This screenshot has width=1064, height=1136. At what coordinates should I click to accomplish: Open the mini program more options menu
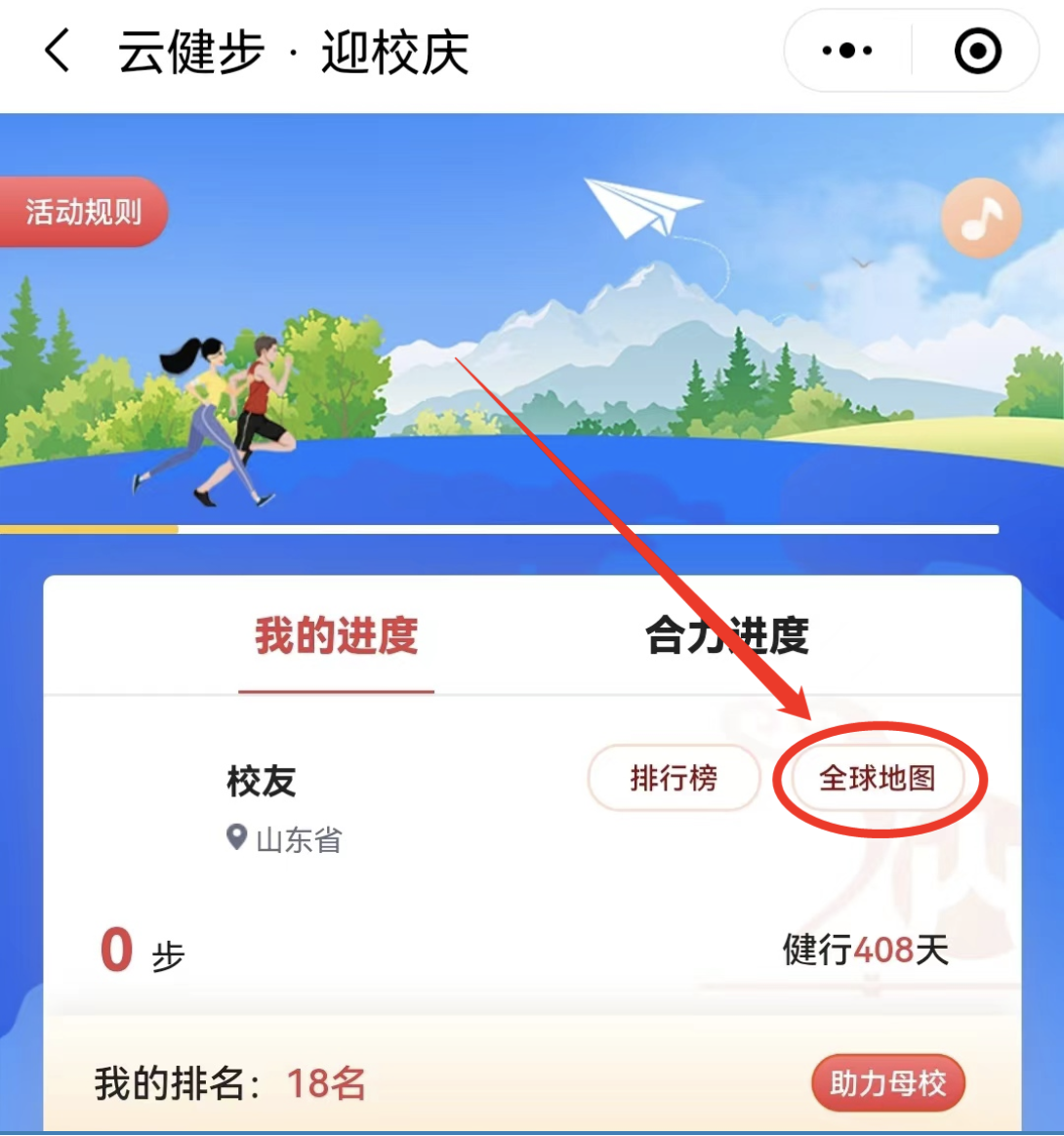coord(846,51)
